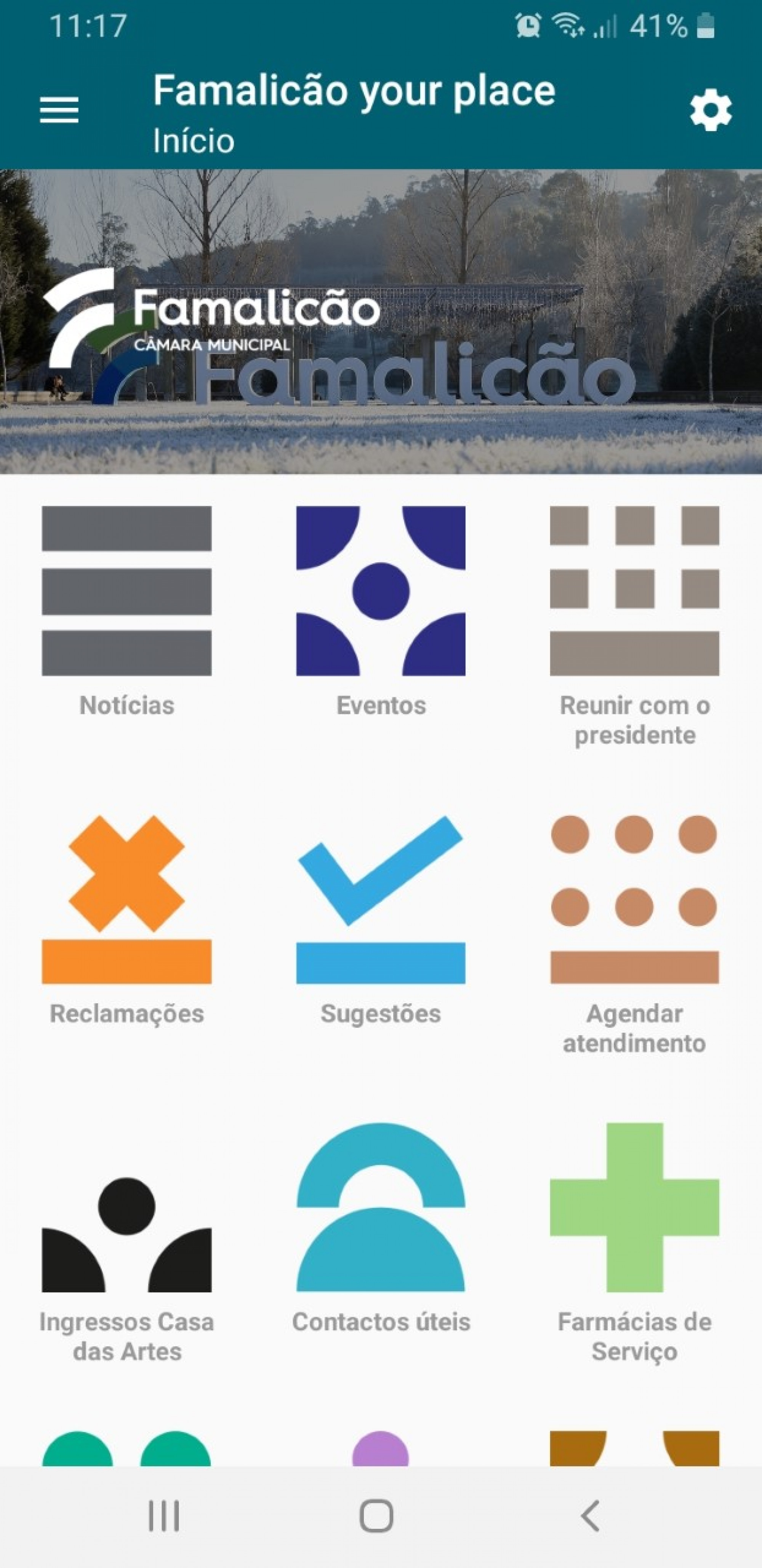Go to the phone's home screen
Screen dimensions: 762x1568
coord(376,1516)
